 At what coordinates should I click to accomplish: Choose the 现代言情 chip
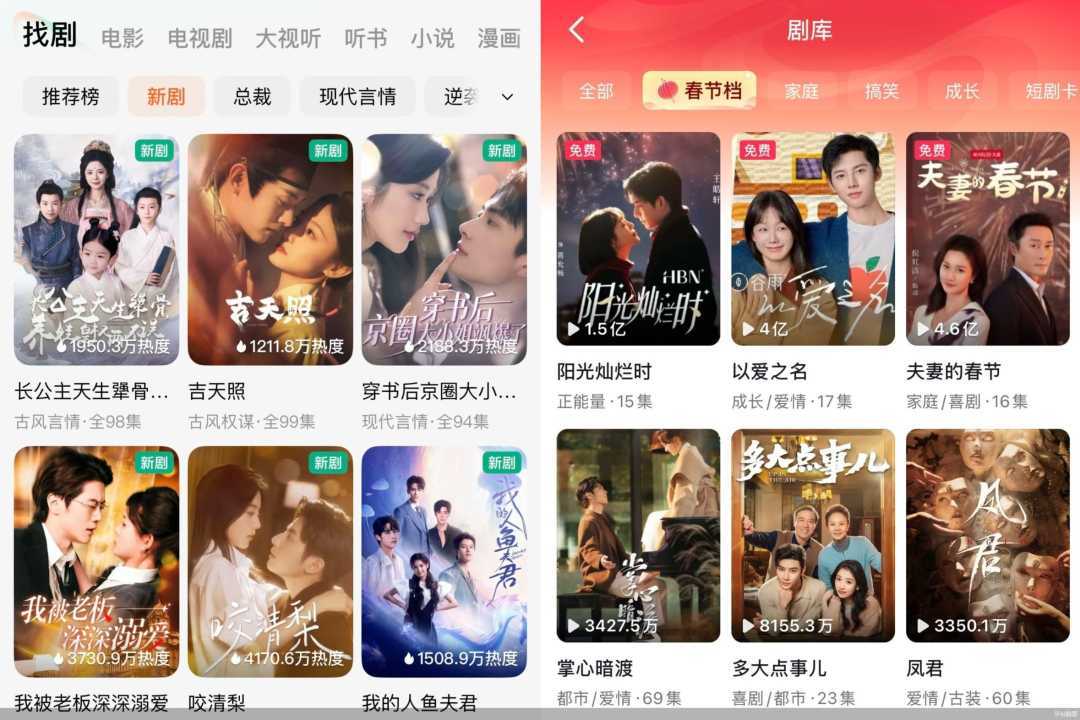tap(357, 96)
